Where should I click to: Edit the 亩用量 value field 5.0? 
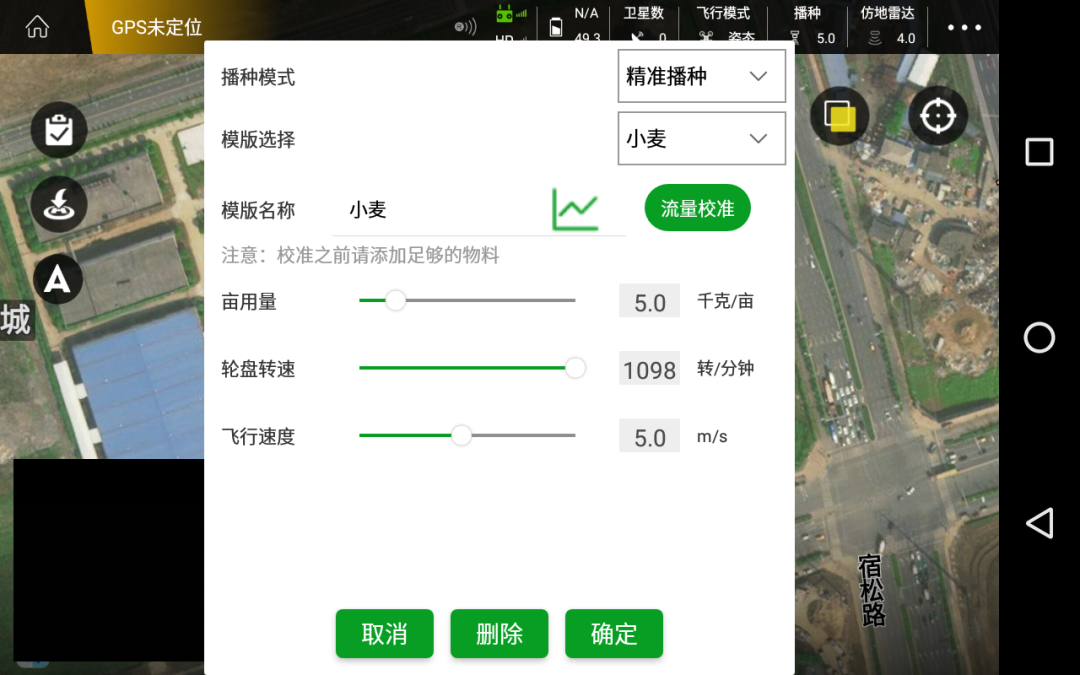click(x=649, y=302)
